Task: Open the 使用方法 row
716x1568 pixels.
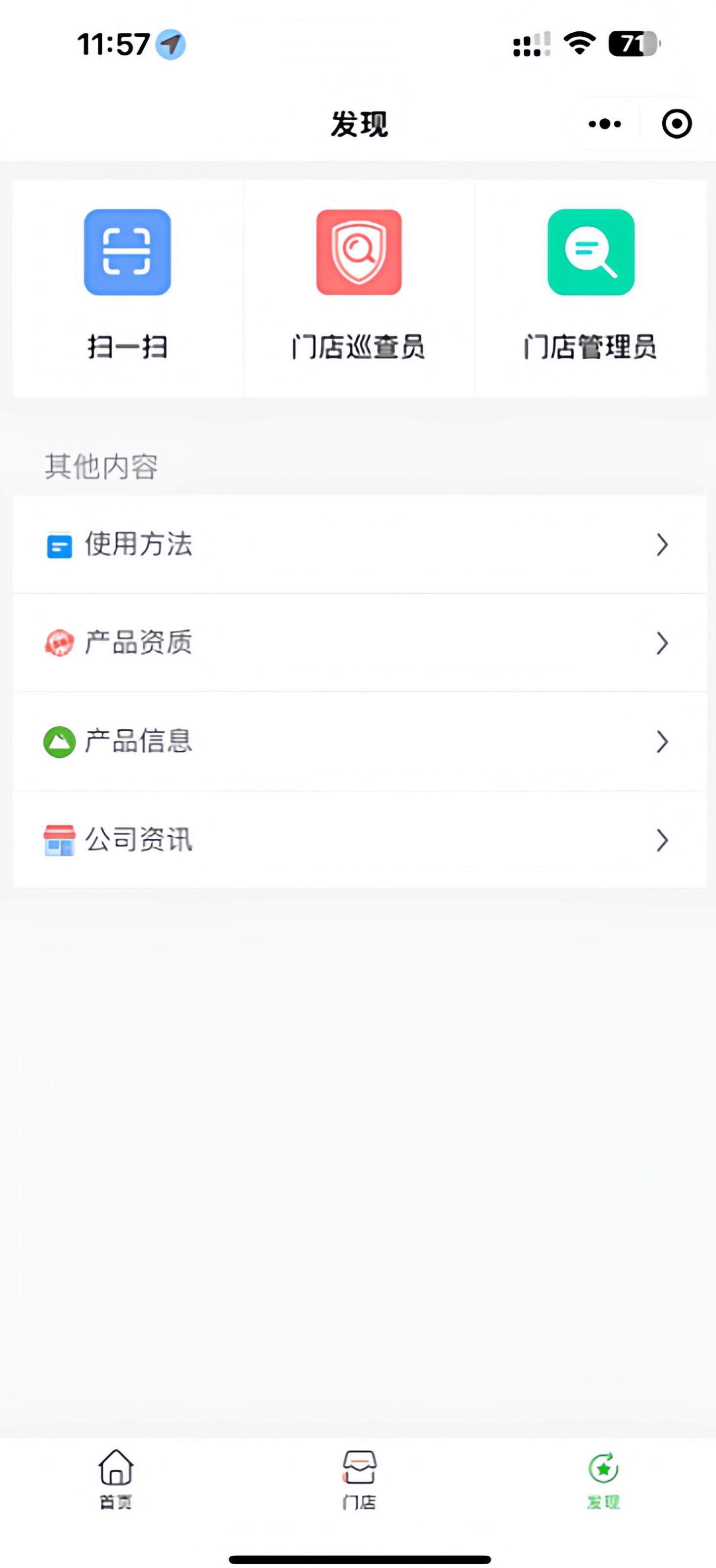Action: (x=358, y=544)
